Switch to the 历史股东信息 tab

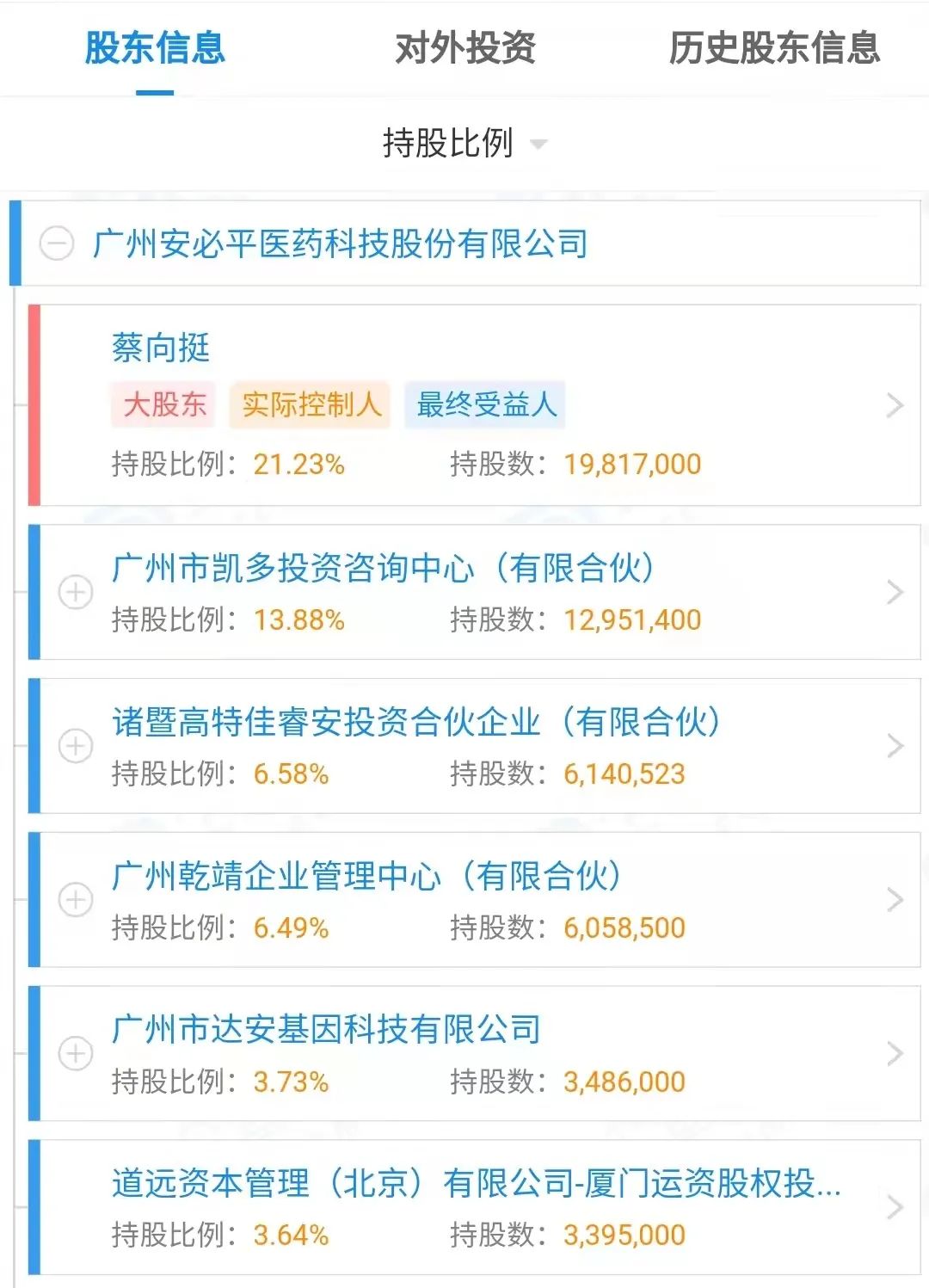774,48
